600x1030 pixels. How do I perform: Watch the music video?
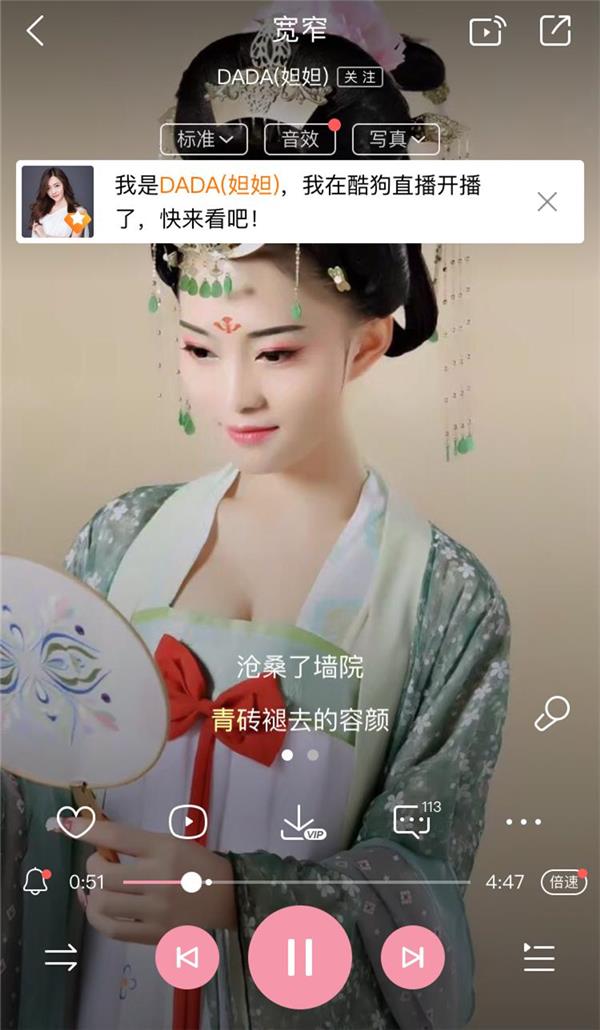tap(188, 822)
